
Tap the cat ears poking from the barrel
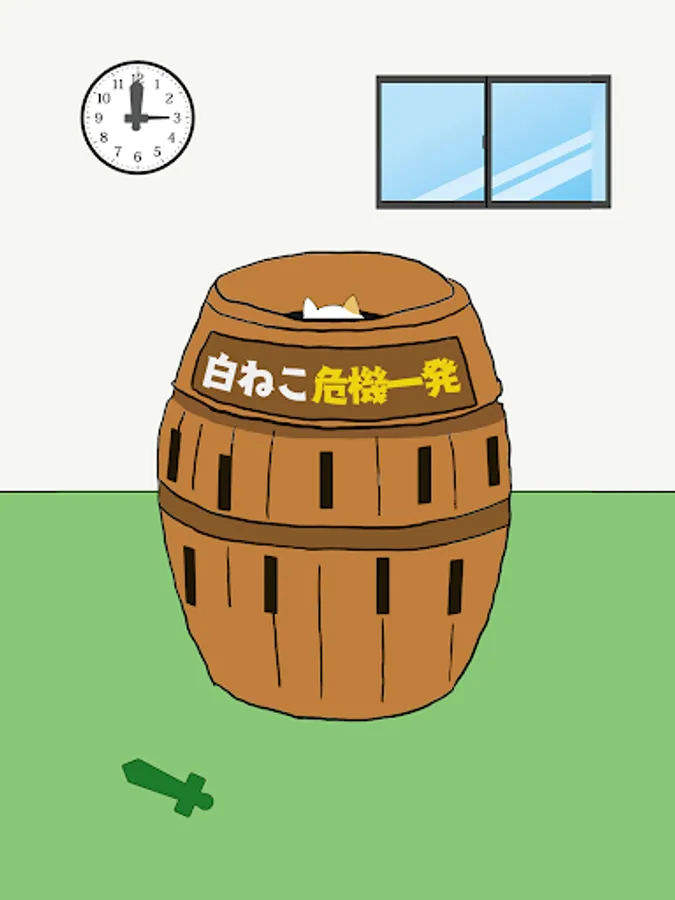[332, 308]
